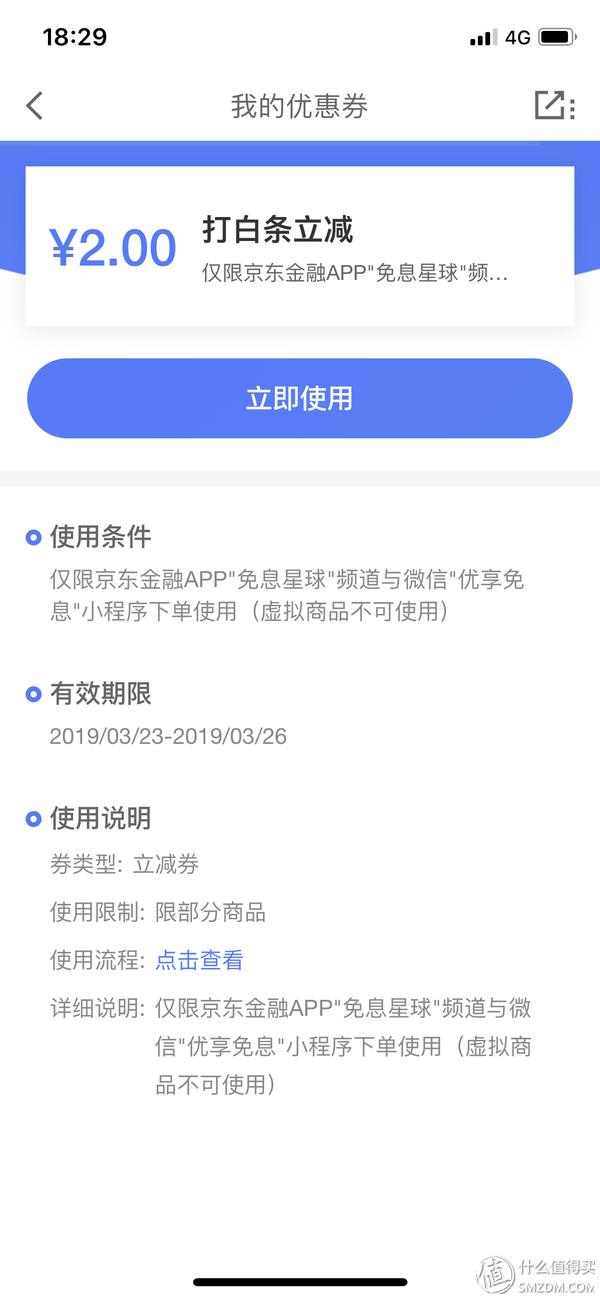
Task: Open the share icon in the top bar
Action: pos(555,106)
